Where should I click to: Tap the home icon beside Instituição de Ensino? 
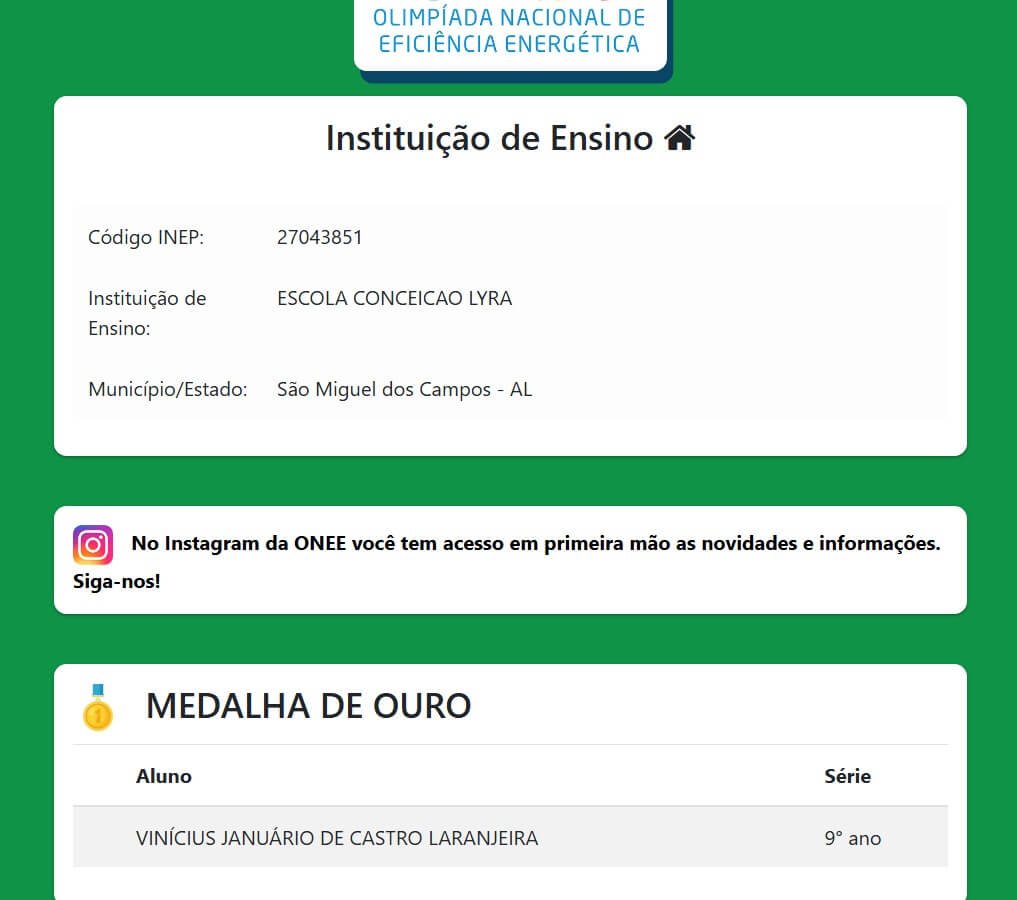click(x=679, y=138)
